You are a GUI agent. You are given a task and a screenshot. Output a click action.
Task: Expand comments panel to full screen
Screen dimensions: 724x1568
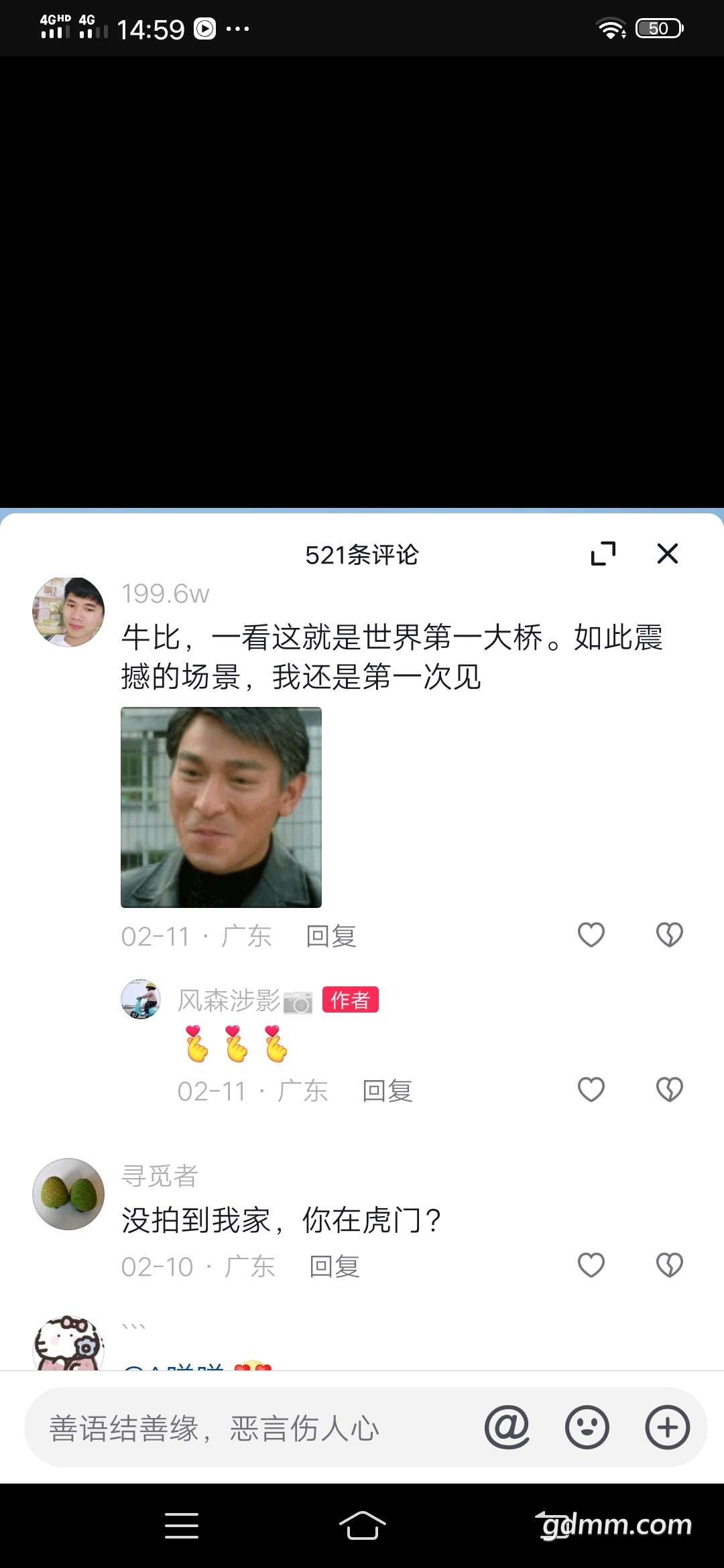[x=603, y=553]
